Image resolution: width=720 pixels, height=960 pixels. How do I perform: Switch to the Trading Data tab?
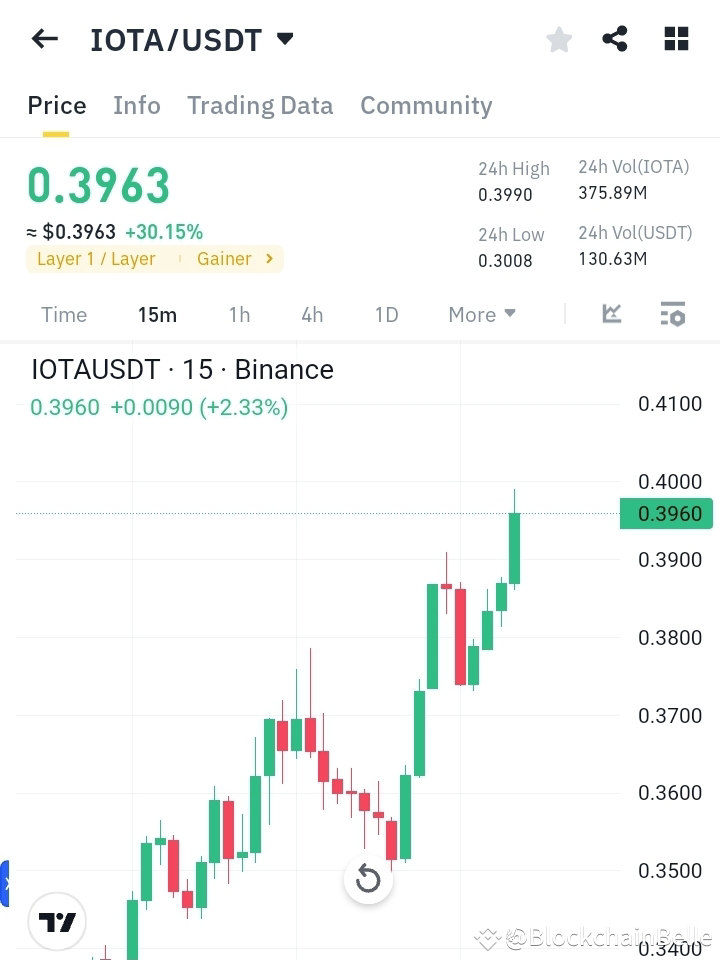pos(260,105)
